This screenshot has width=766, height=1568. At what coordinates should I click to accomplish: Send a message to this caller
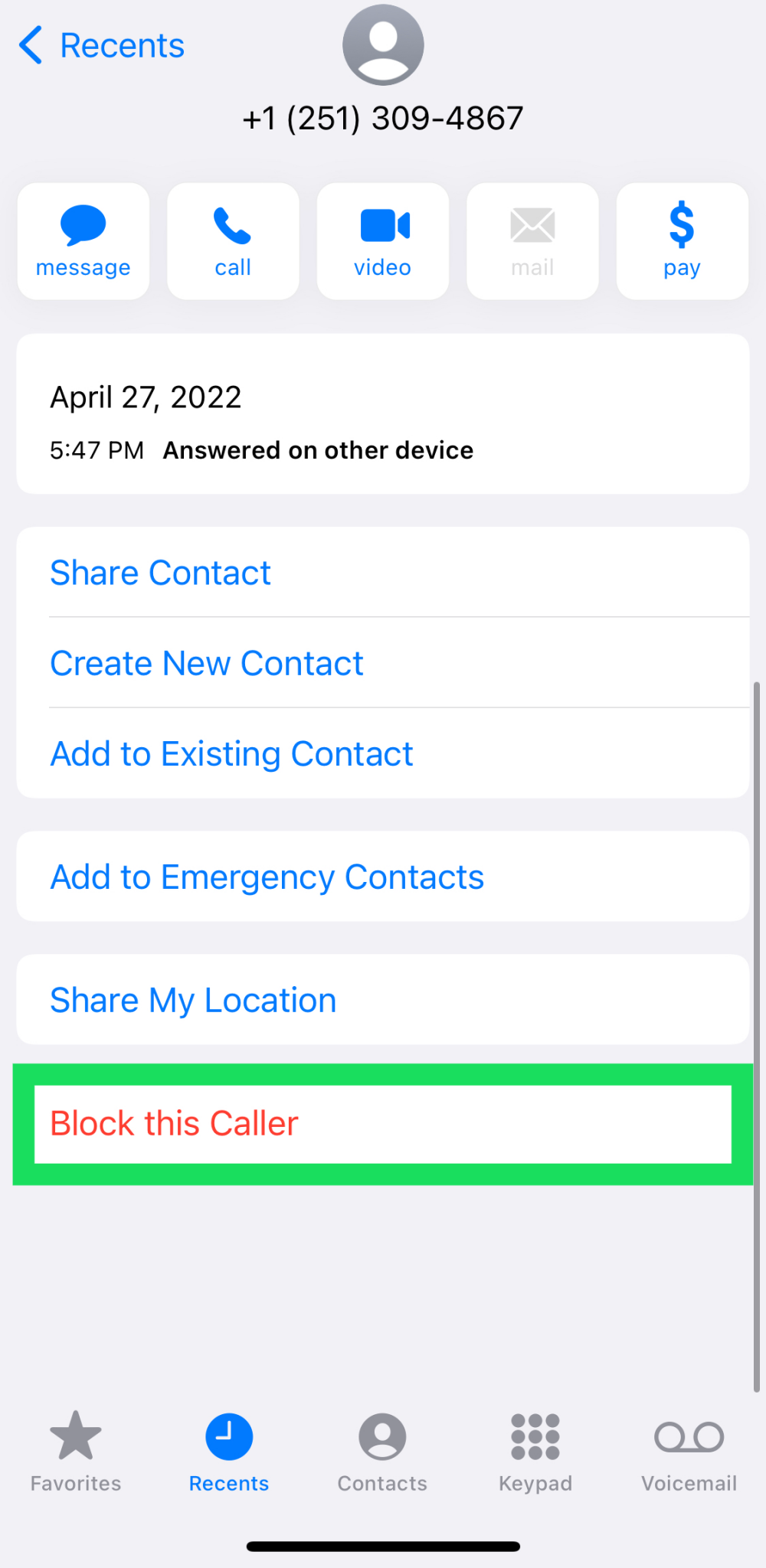point(83,240)
